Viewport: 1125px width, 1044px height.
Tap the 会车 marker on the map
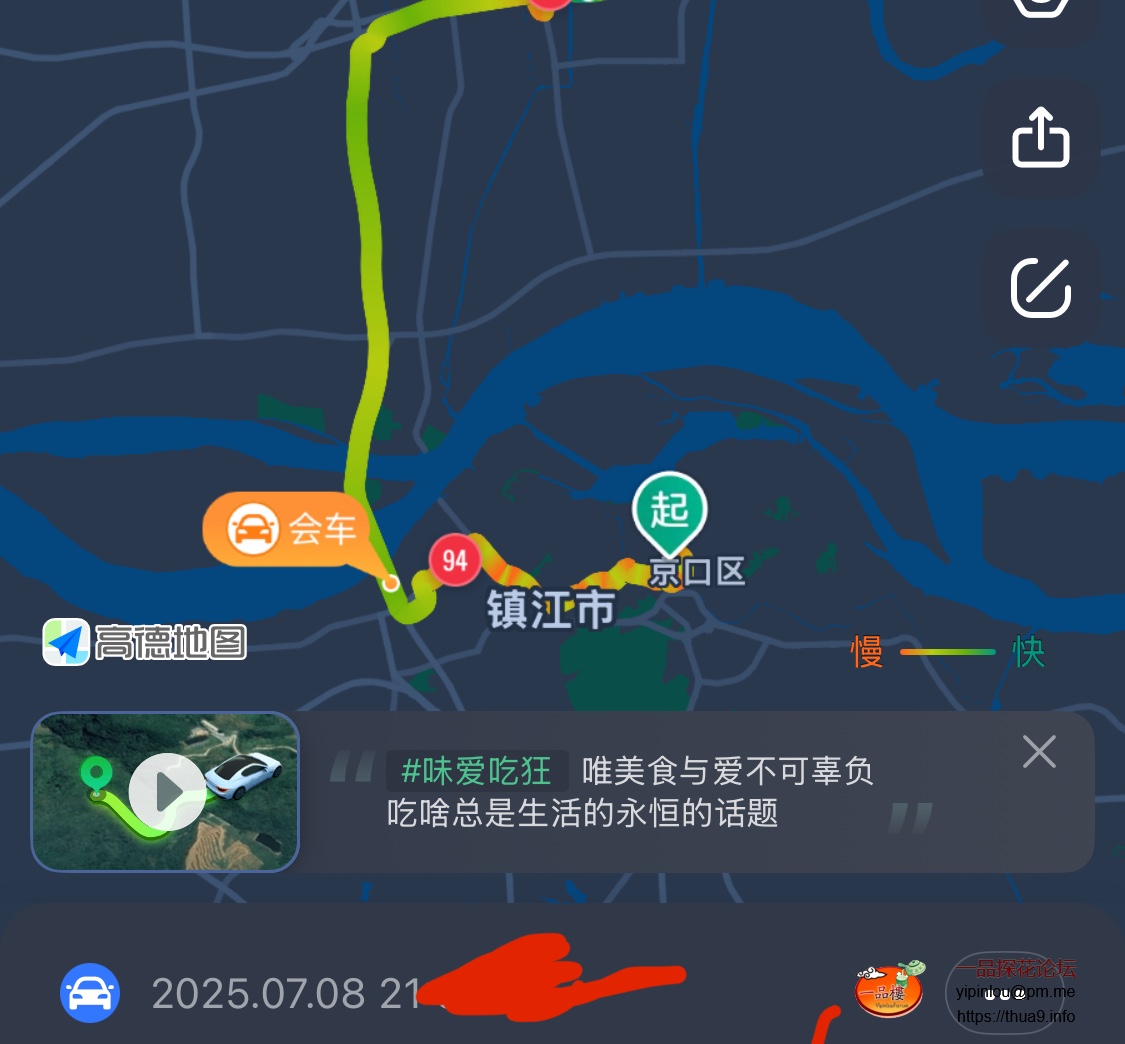tap(286, 529)
